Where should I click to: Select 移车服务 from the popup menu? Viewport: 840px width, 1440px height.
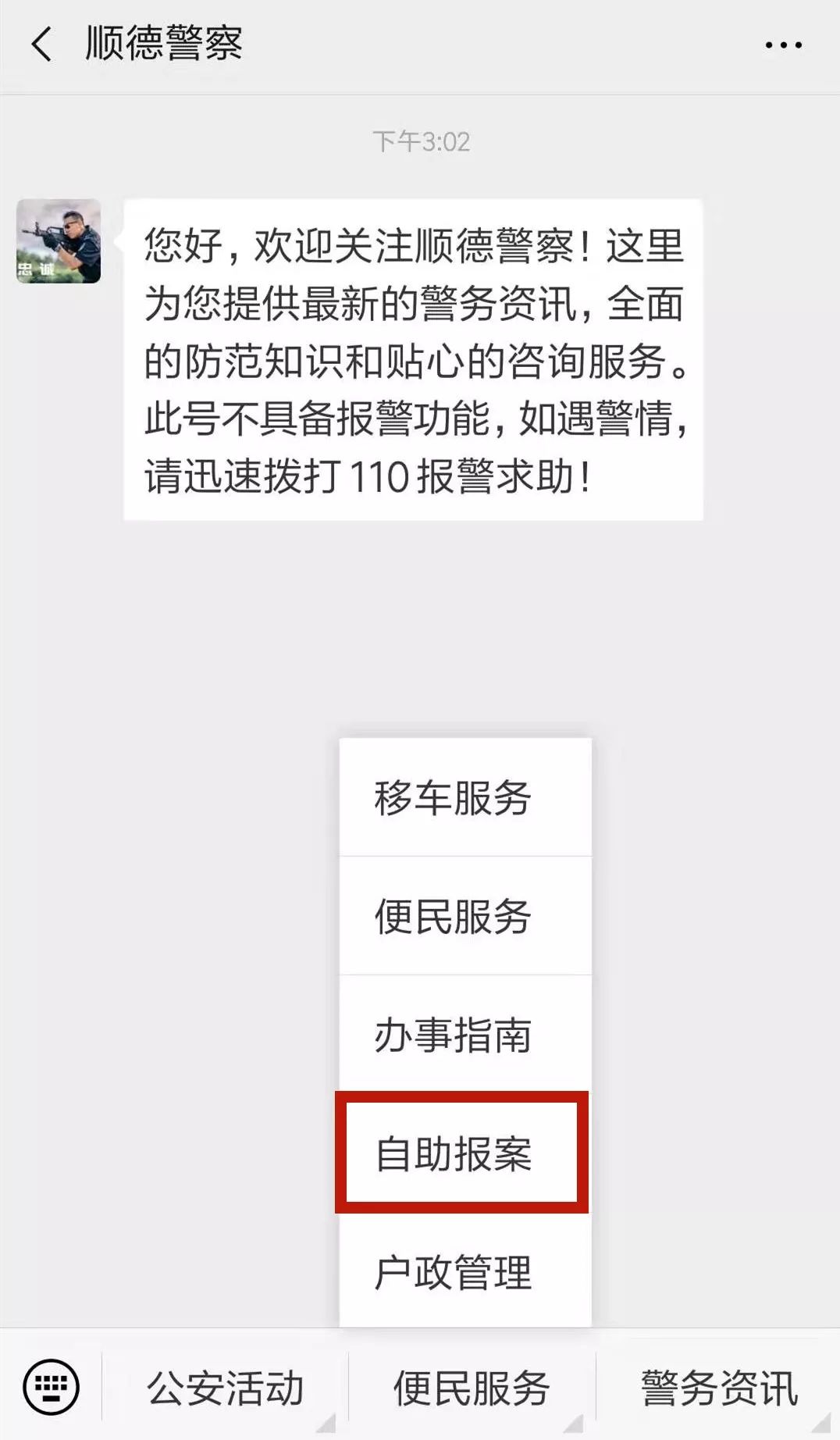point(465,797)
